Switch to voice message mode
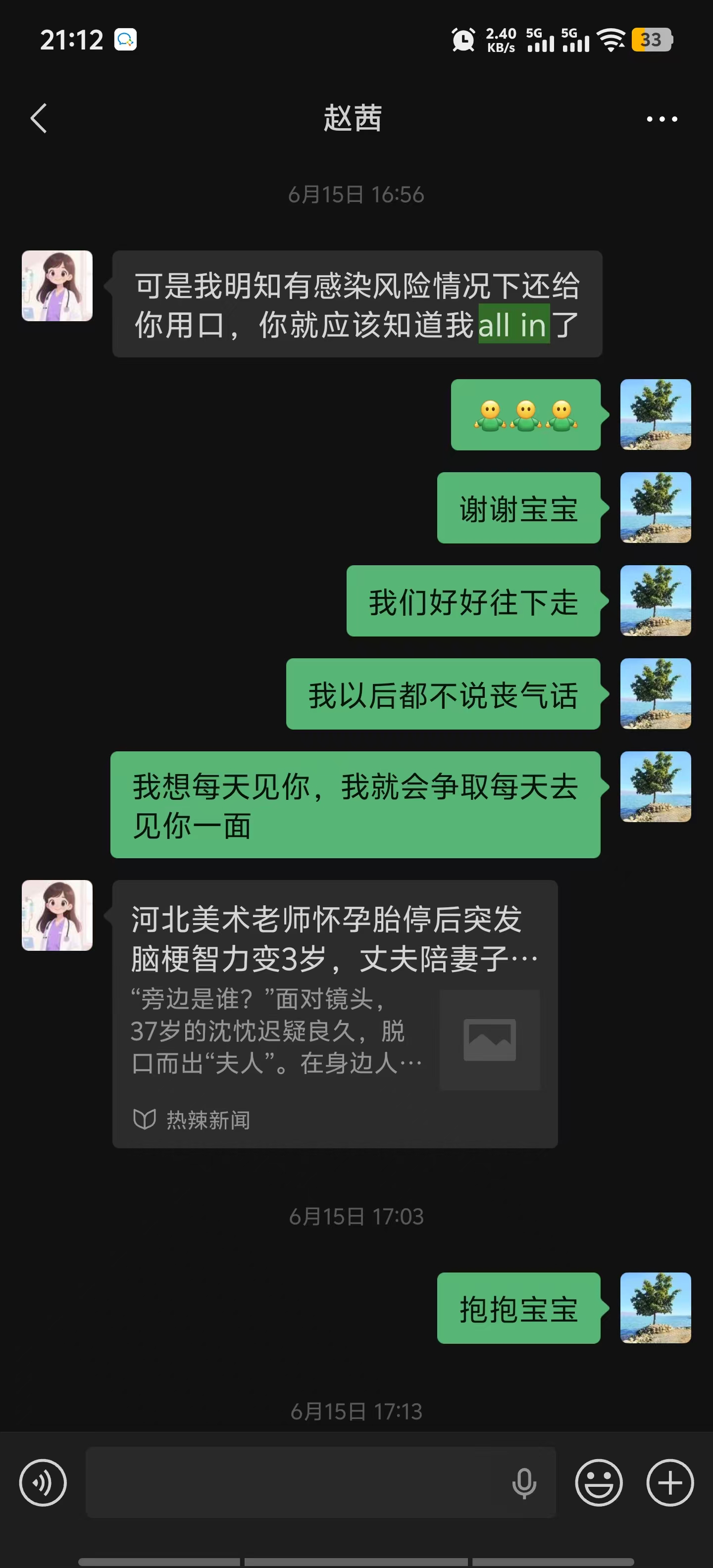Screen dimensions: 713x1568 [x=43, y=1482]
